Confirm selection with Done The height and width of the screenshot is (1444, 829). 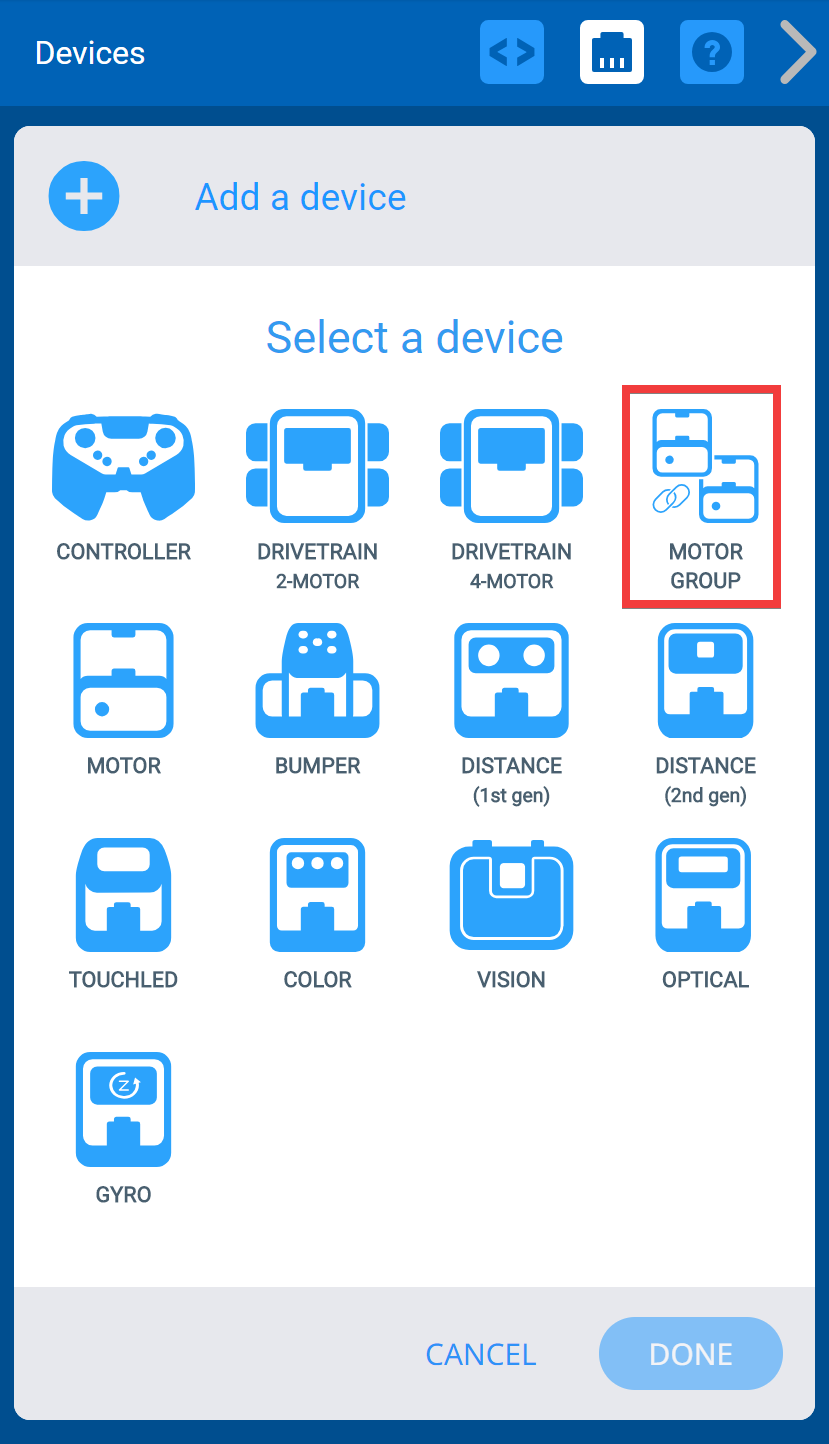(690, 1353)
